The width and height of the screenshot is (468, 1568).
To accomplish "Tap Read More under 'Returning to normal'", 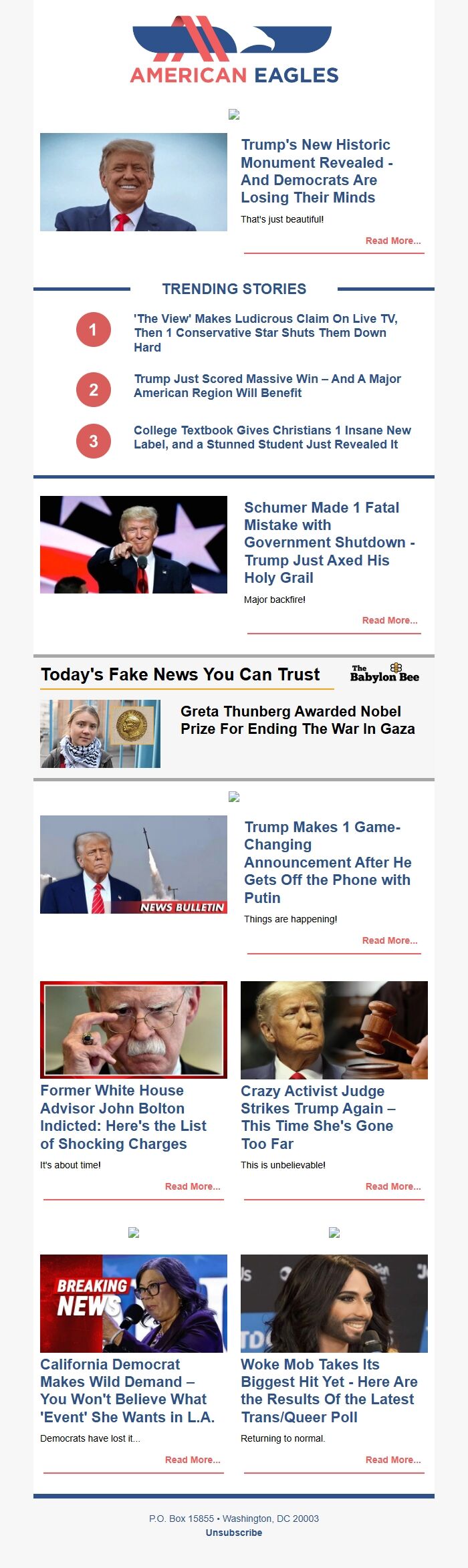I will point(392,1460).
